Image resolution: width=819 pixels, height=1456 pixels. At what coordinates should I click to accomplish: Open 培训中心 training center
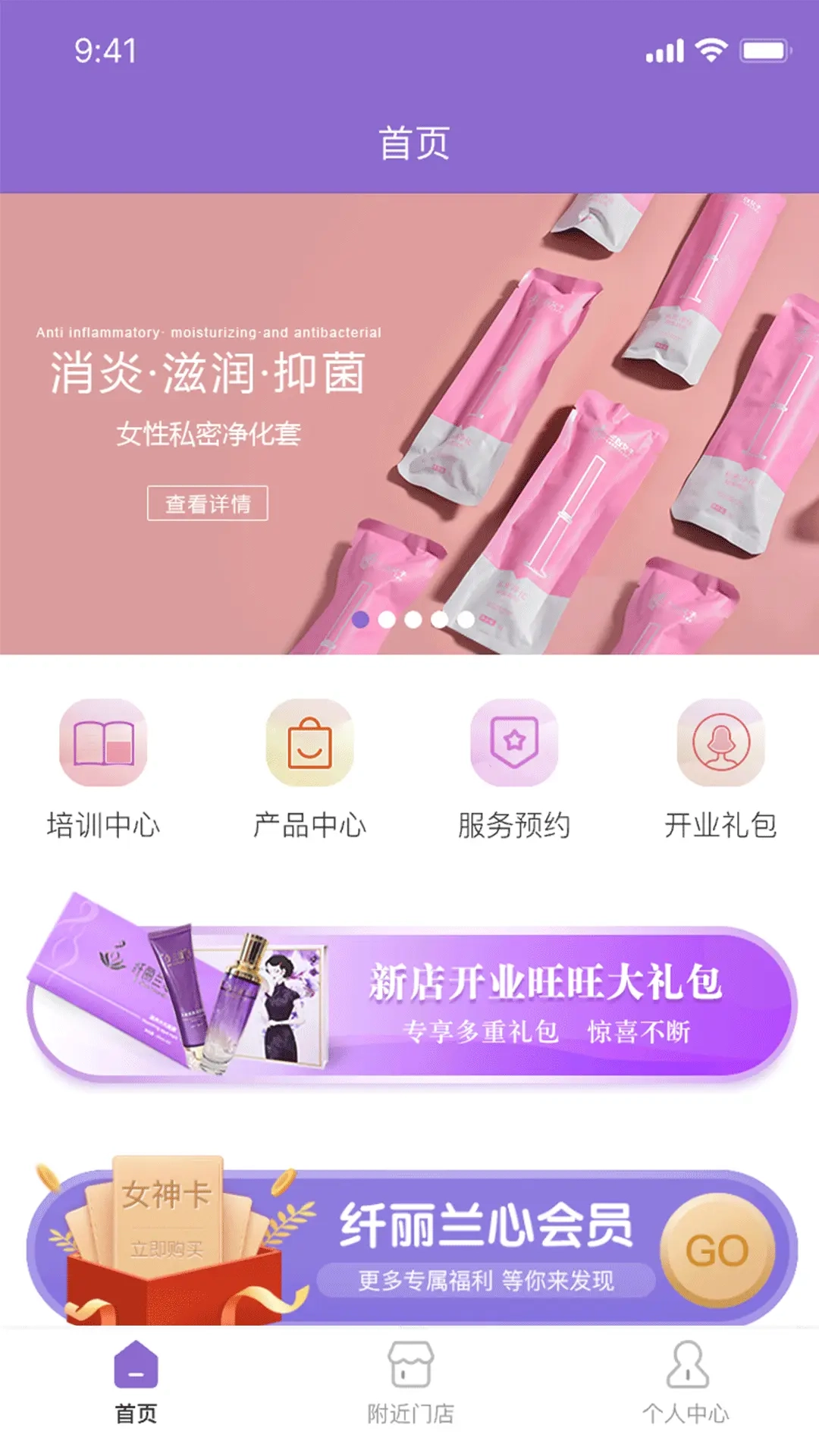pos(103,767)
